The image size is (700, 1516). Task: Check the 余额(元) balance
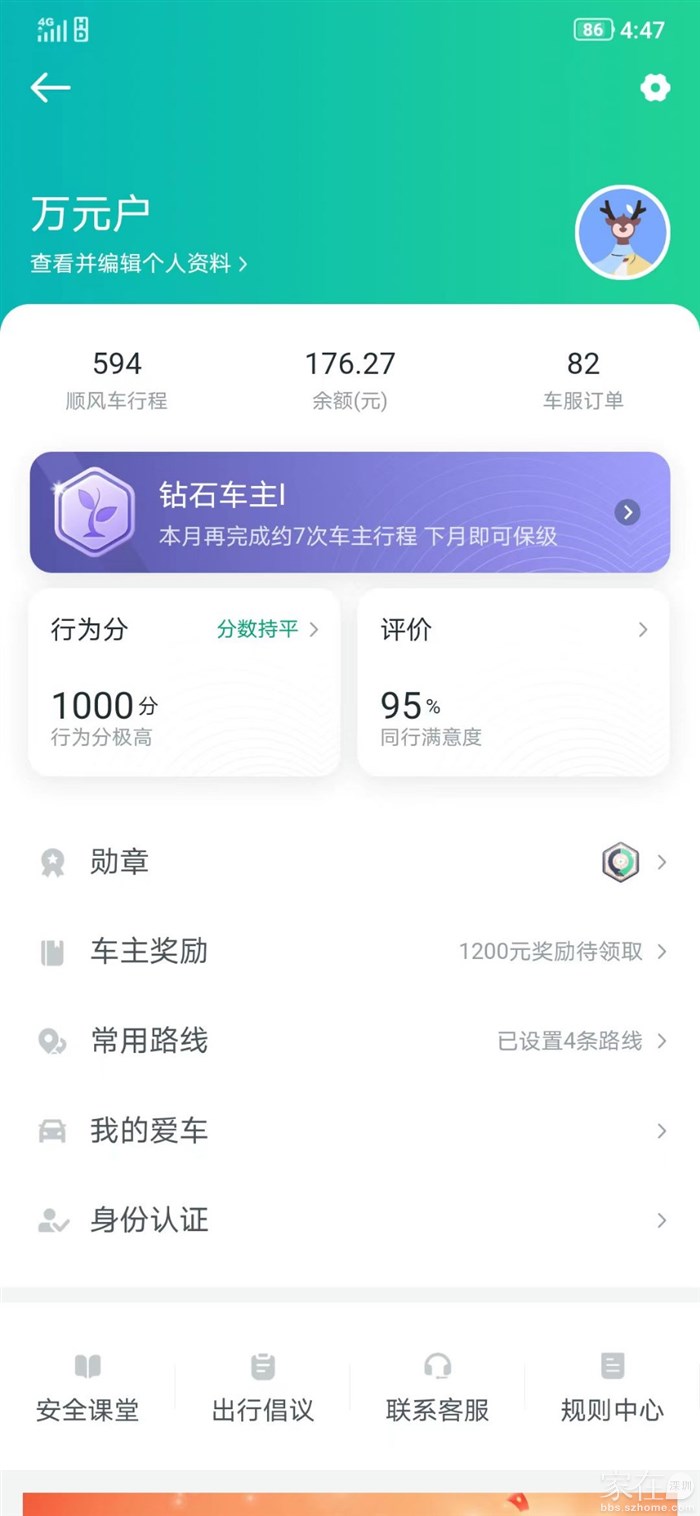[350, 380]
